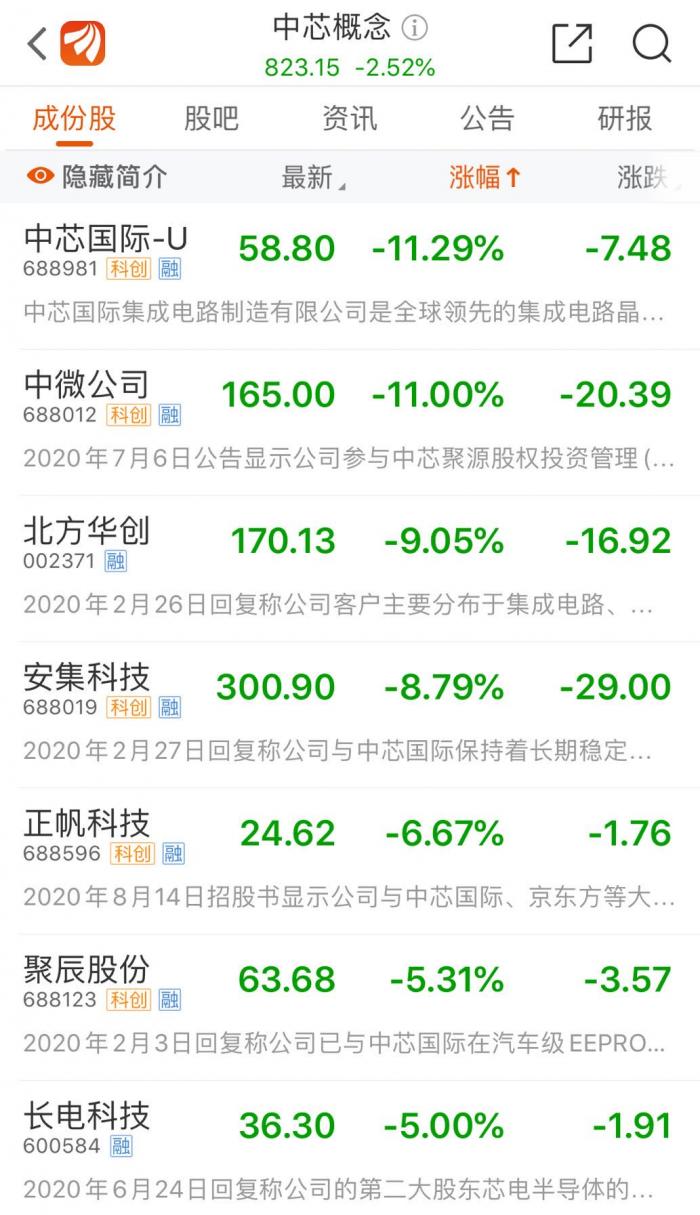View 北方华创 stock page

click(x=86, y=531)
